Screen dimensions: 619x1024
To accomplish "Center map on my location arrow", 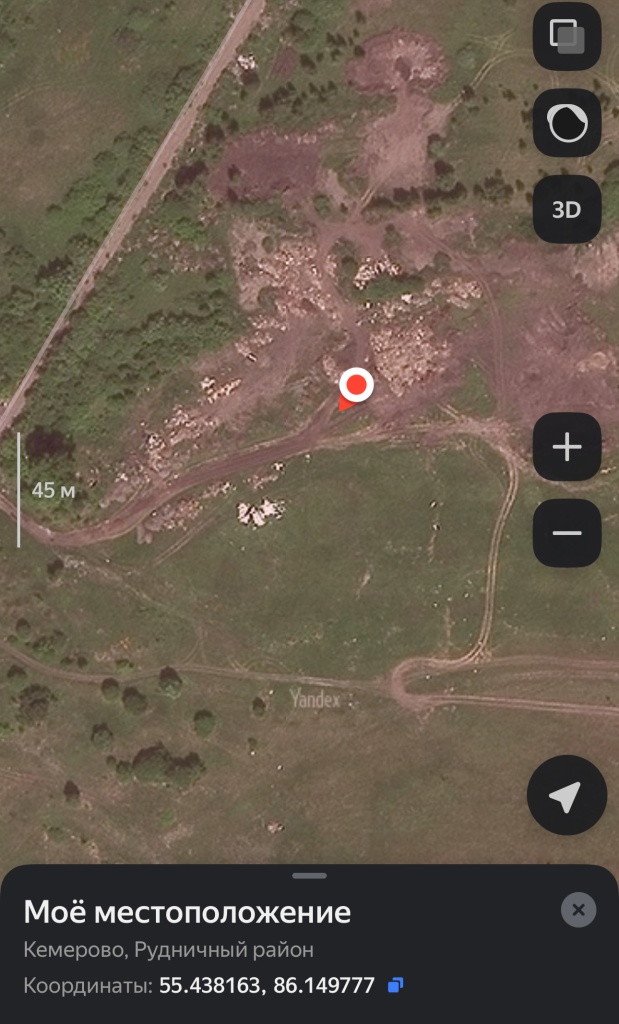I will pos(566,796).
